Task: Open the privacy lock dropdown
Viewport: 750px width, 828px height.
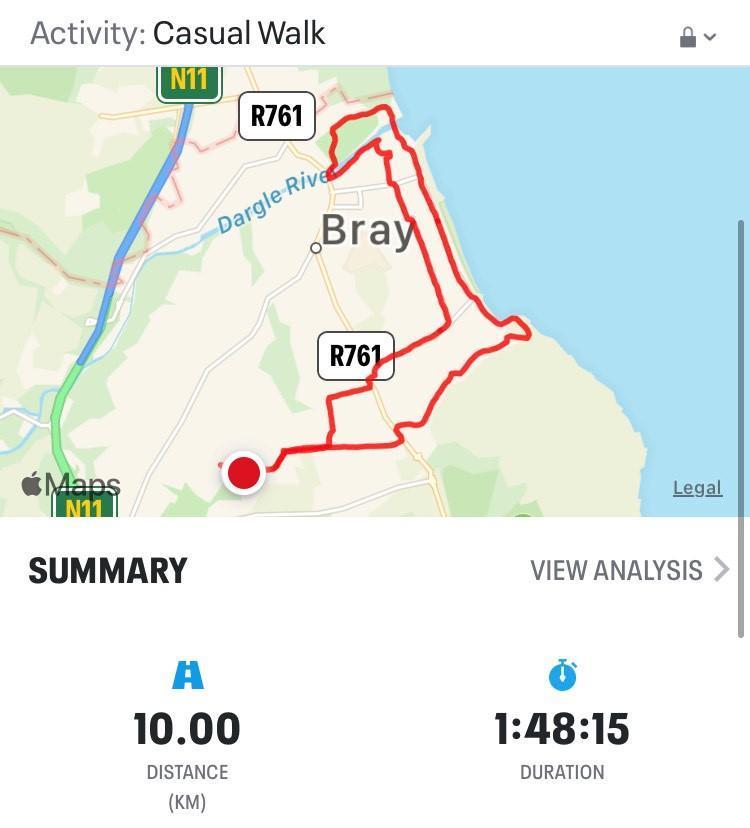Action: point(697,37)
